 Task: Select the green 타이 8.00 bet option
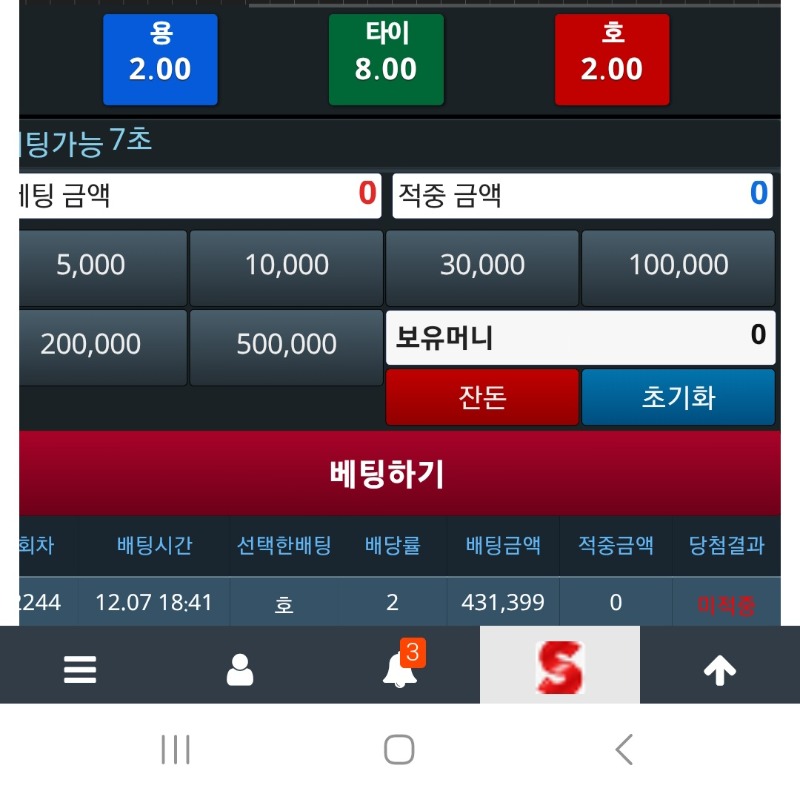coord(386,59)
